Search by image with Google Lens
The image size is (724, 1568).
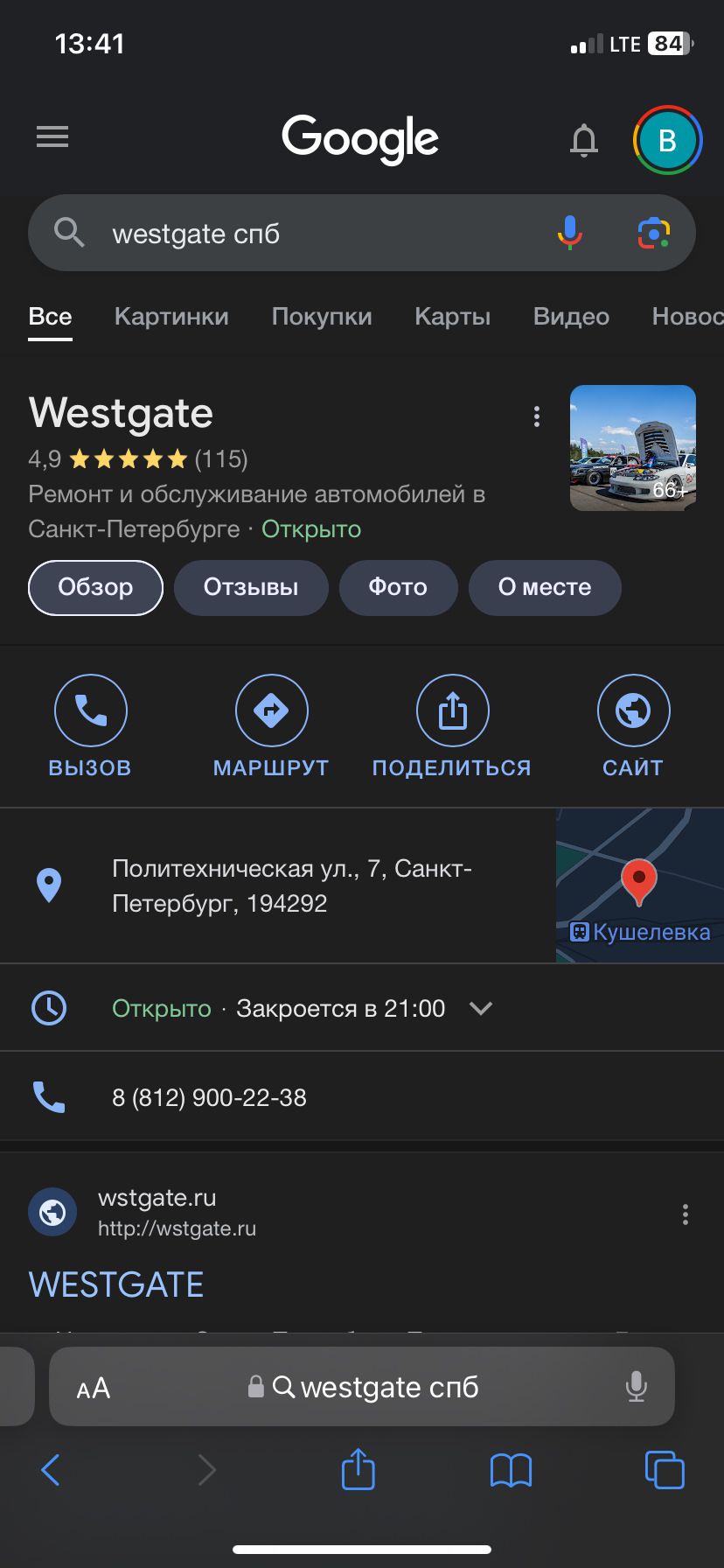click(x=653, y=233)
